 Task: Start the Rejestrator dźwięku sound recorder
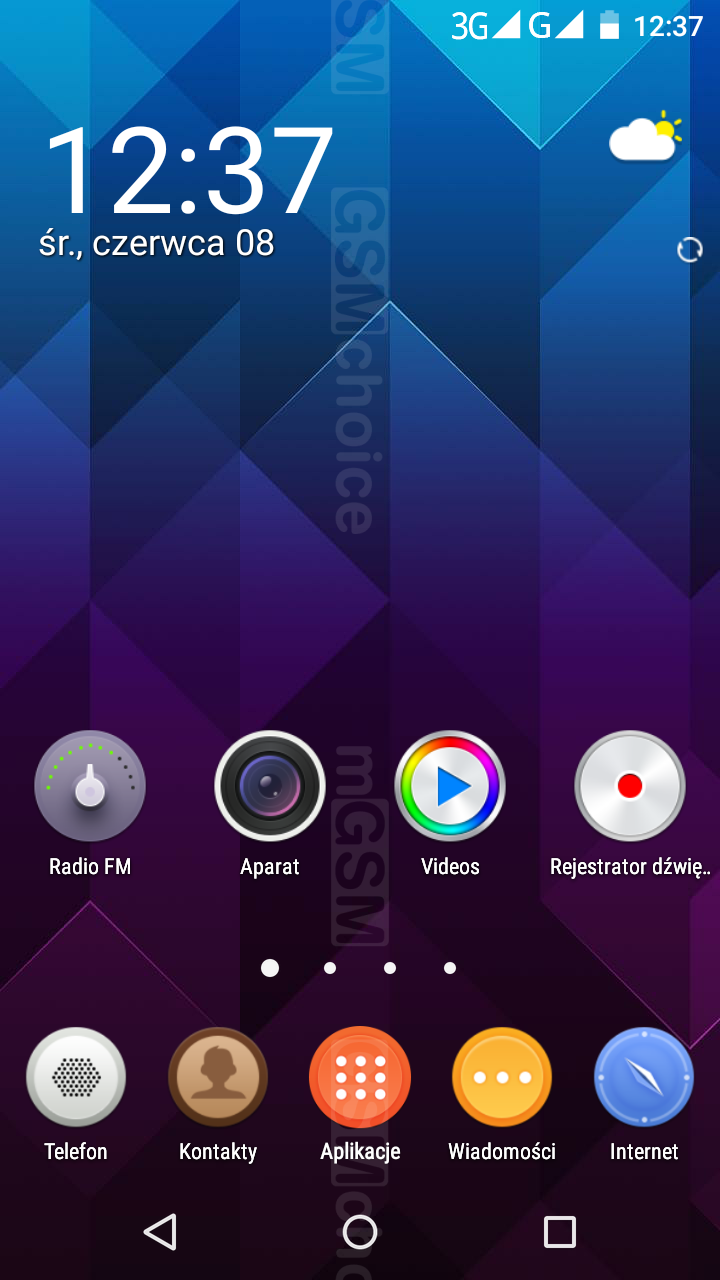[x=630, y=786]
